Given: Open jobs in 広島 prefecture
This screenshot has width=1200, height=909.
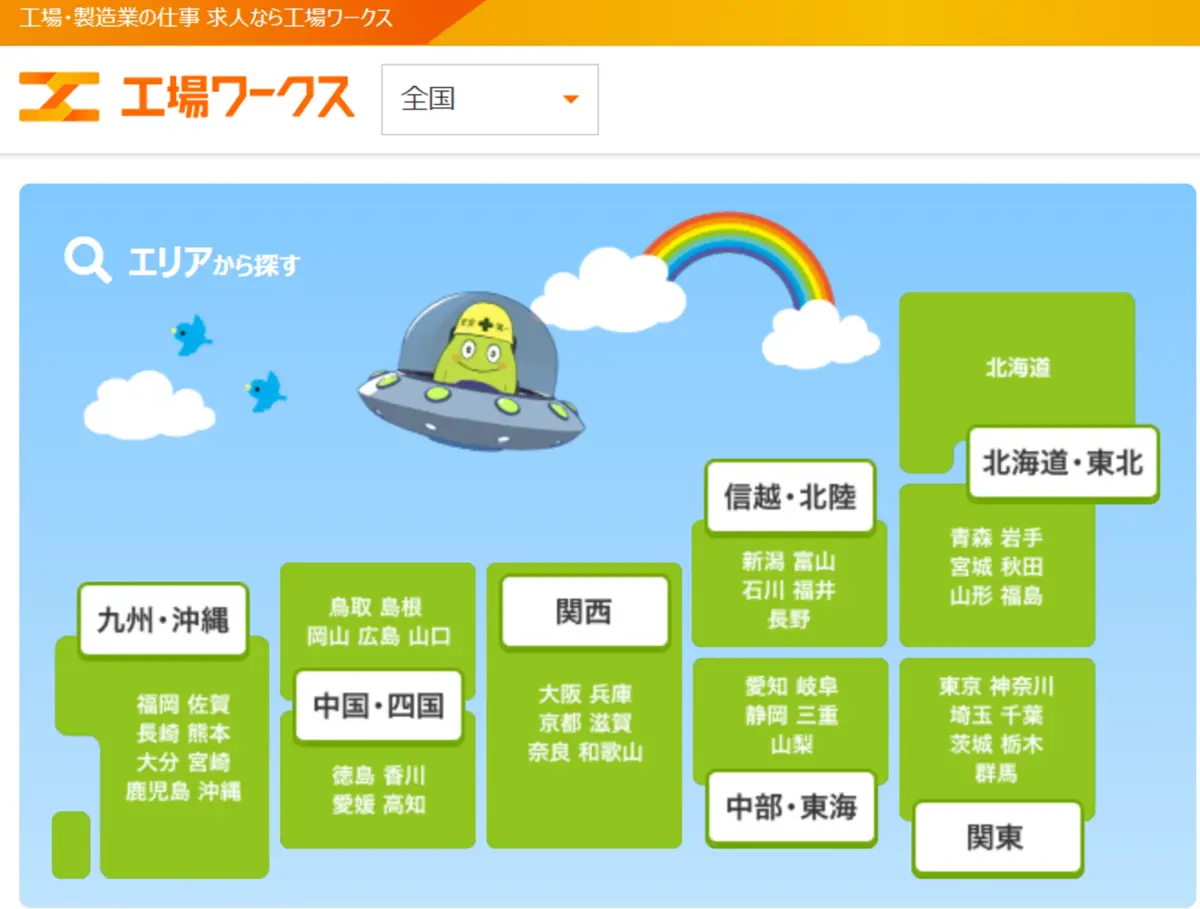Looking at the screenshot, I should (x=378, y=636).
